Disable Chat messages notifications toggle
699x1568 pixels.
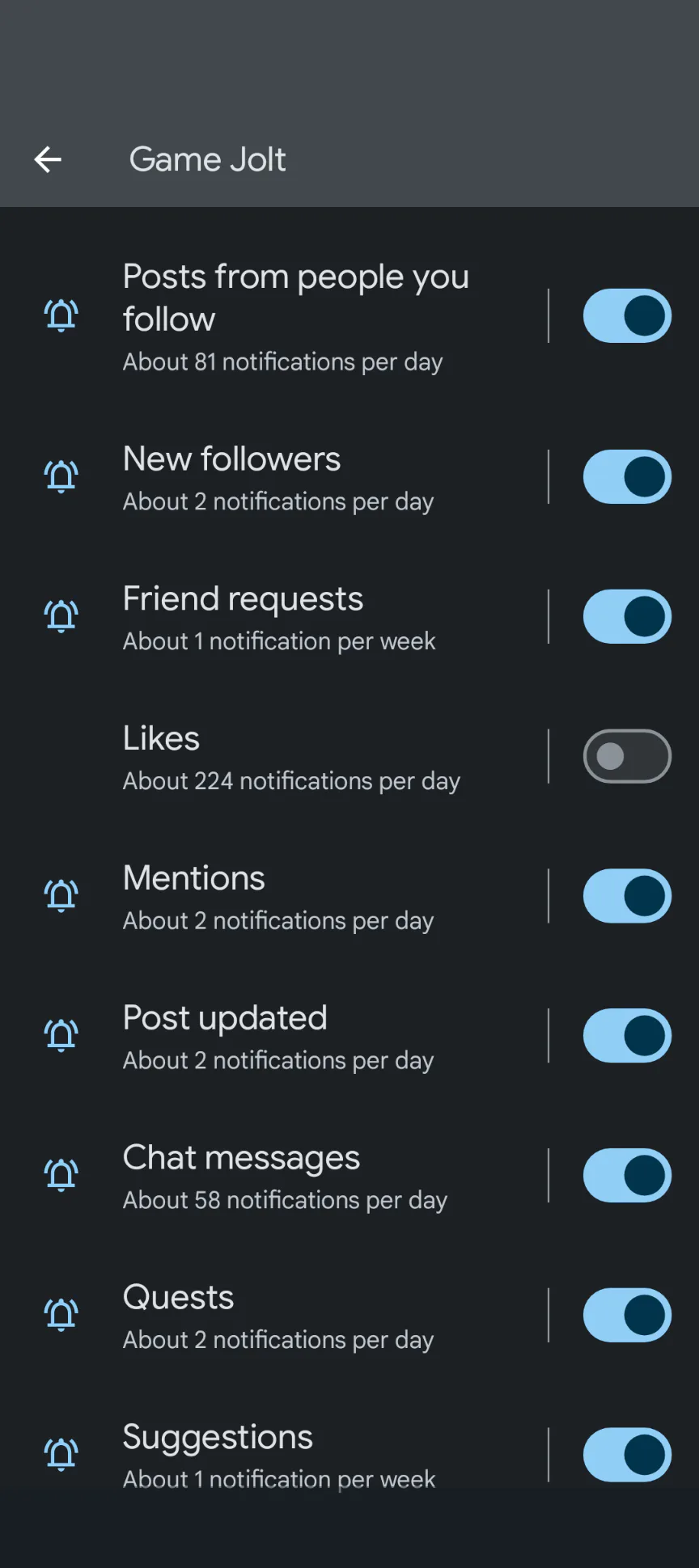coord(627,1175)
